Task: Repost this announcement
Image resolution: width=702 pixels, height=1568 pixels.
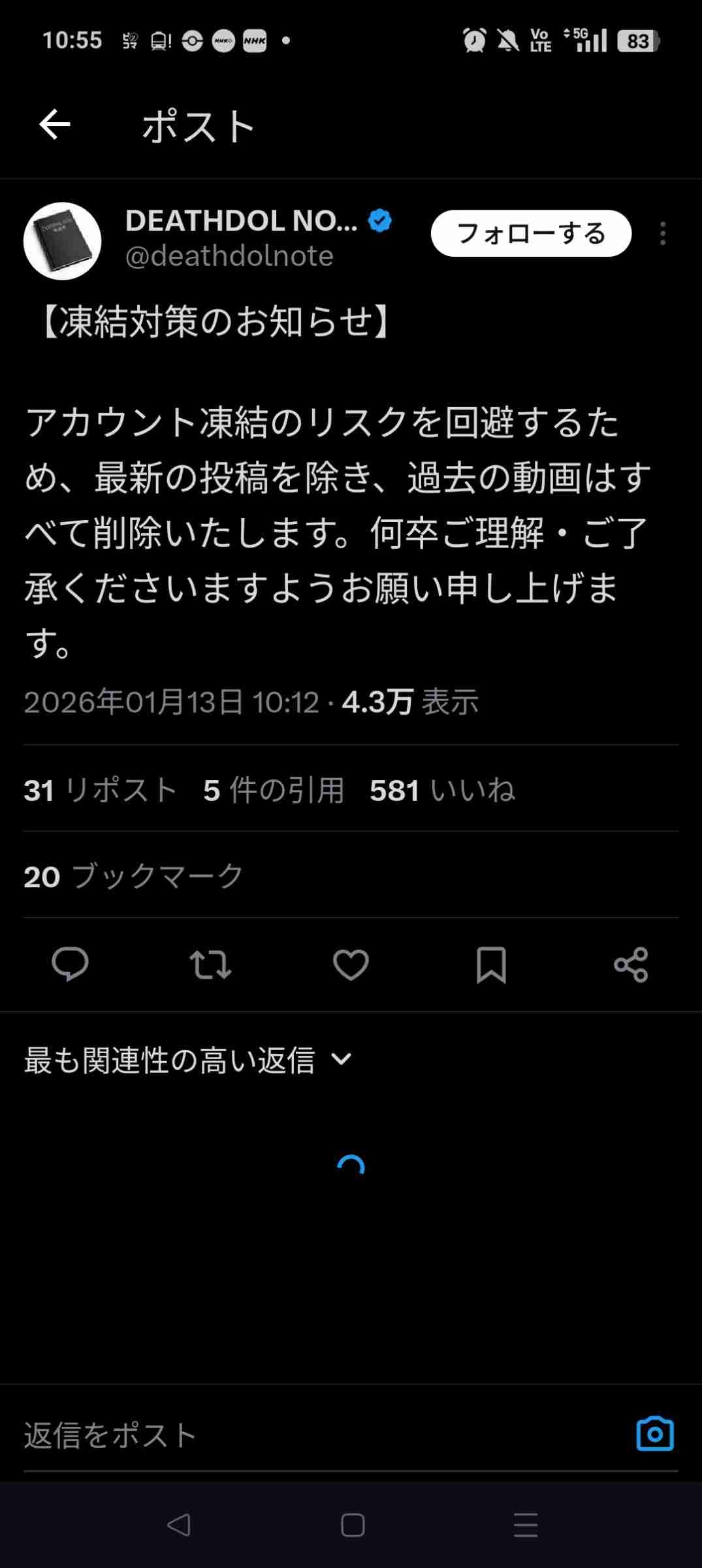Action: point(210,964)
